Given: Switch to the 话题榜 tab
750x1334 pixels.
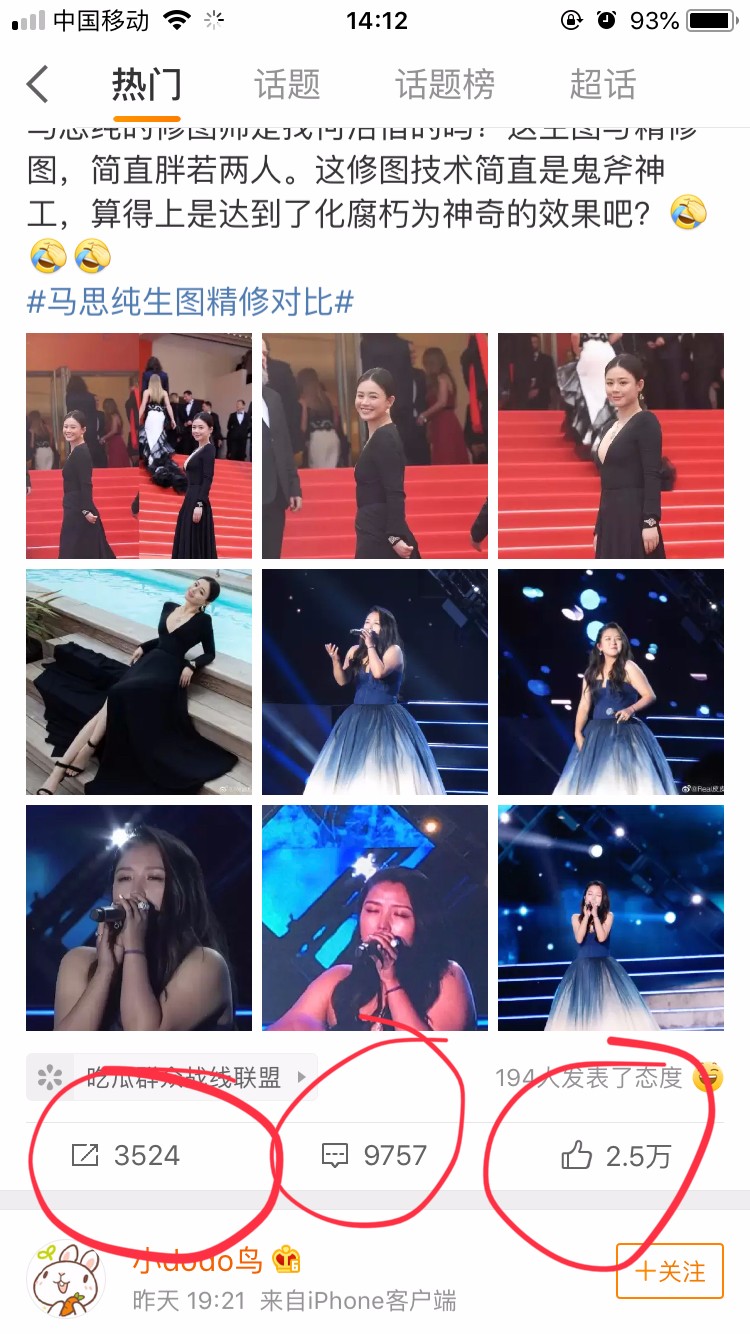Looking at the screenshot, I should (445, 85).
